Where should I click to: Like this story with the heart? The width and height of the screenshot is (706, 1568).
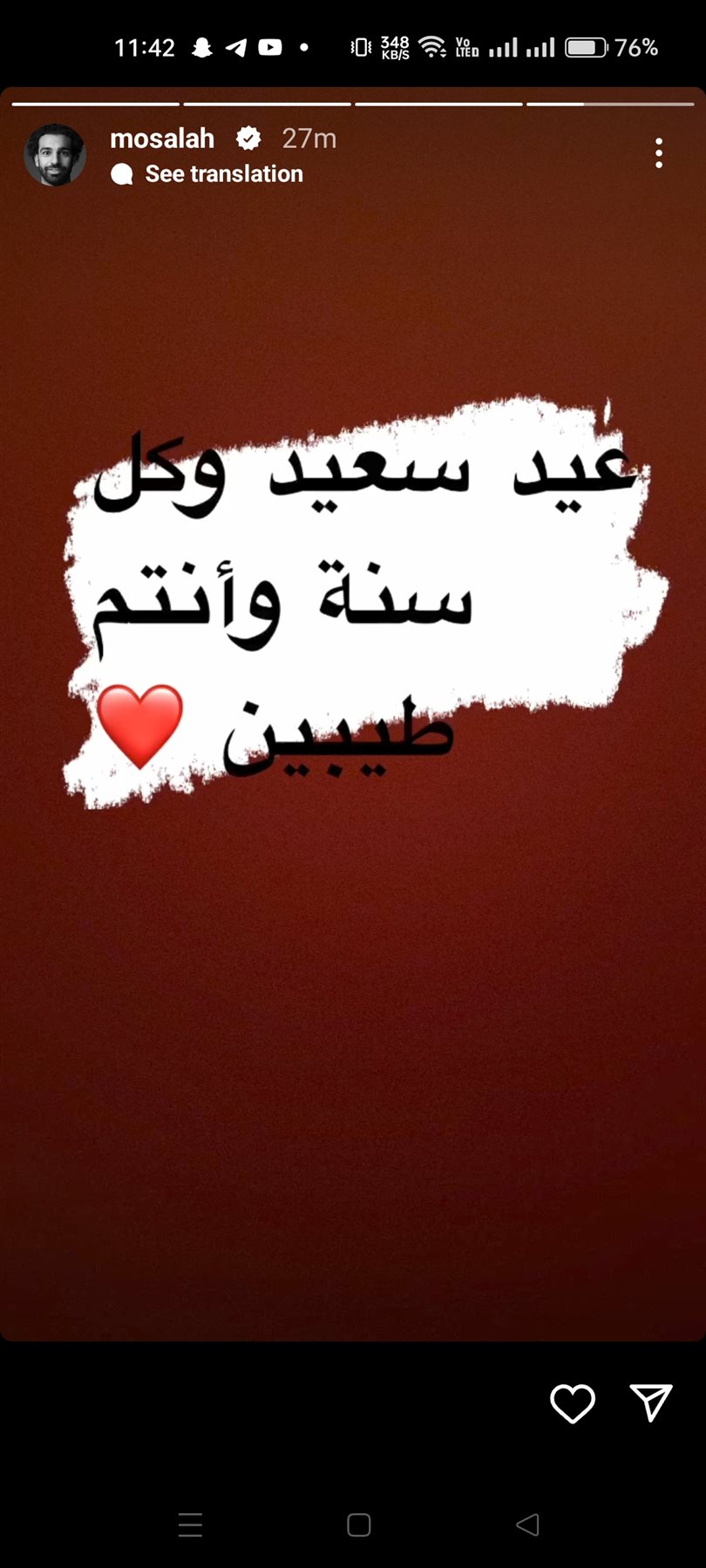pos(573,1403)
